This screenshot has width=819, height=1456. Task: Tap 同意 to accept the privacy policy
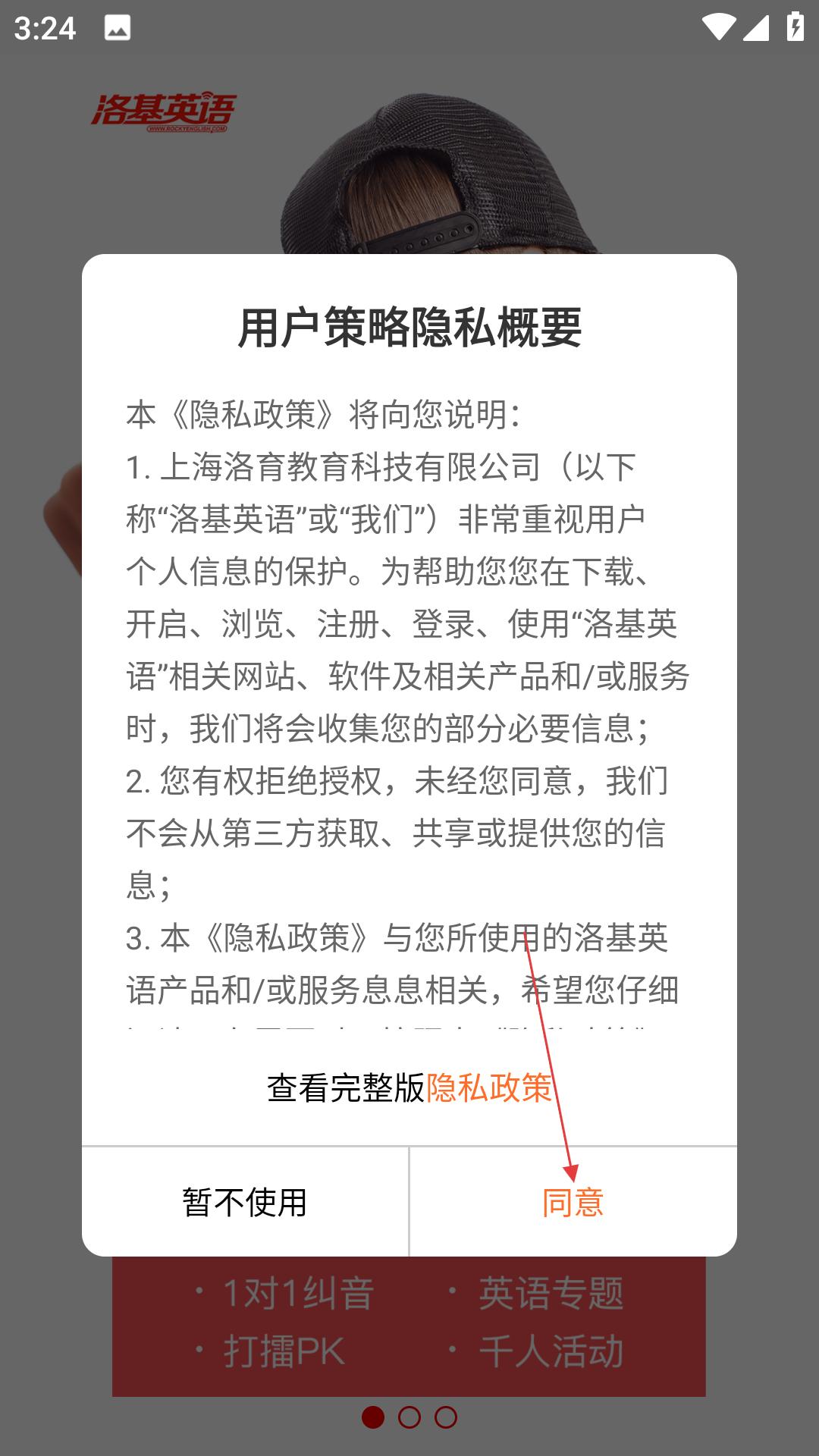coord(573,1203)
